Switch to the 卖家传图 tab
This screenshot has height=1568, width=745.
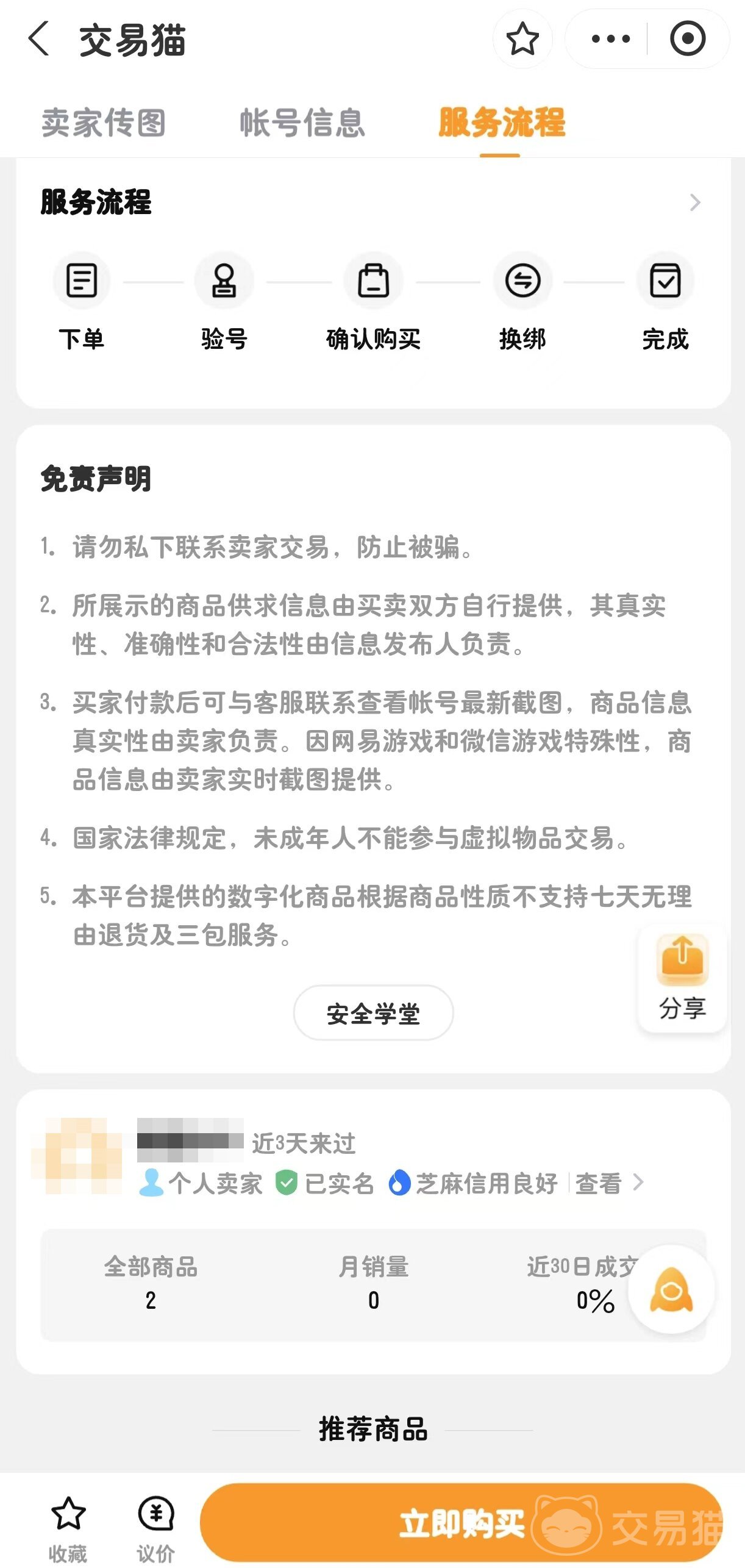pyautogui.click(x=104, y=123)
